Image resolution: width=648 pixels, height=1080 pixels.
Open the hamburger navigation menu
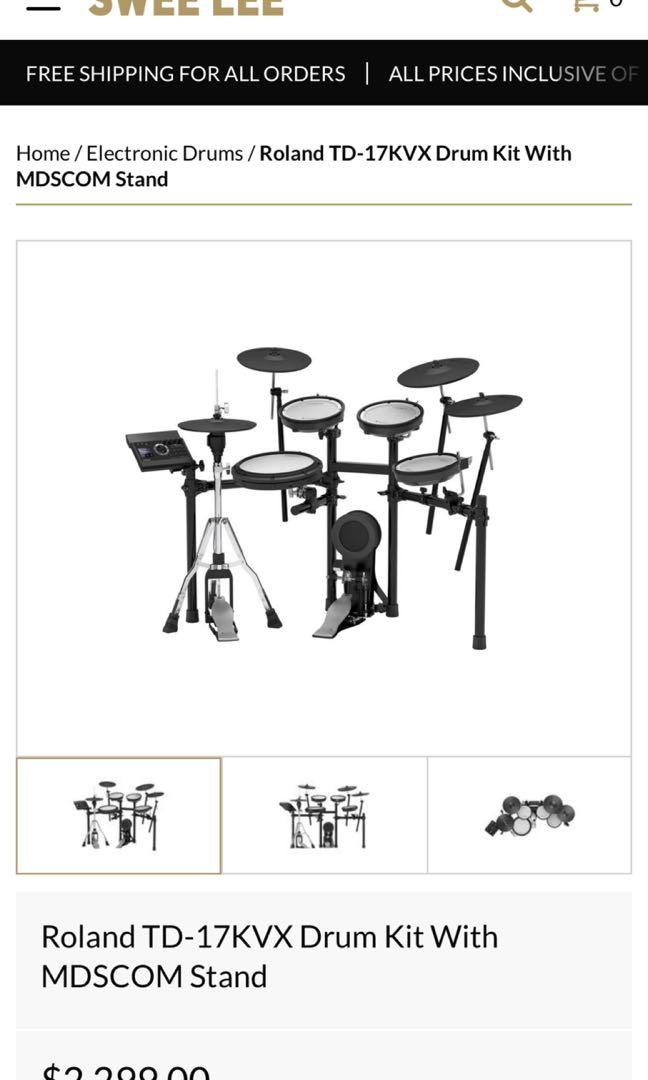click(42, 5)
